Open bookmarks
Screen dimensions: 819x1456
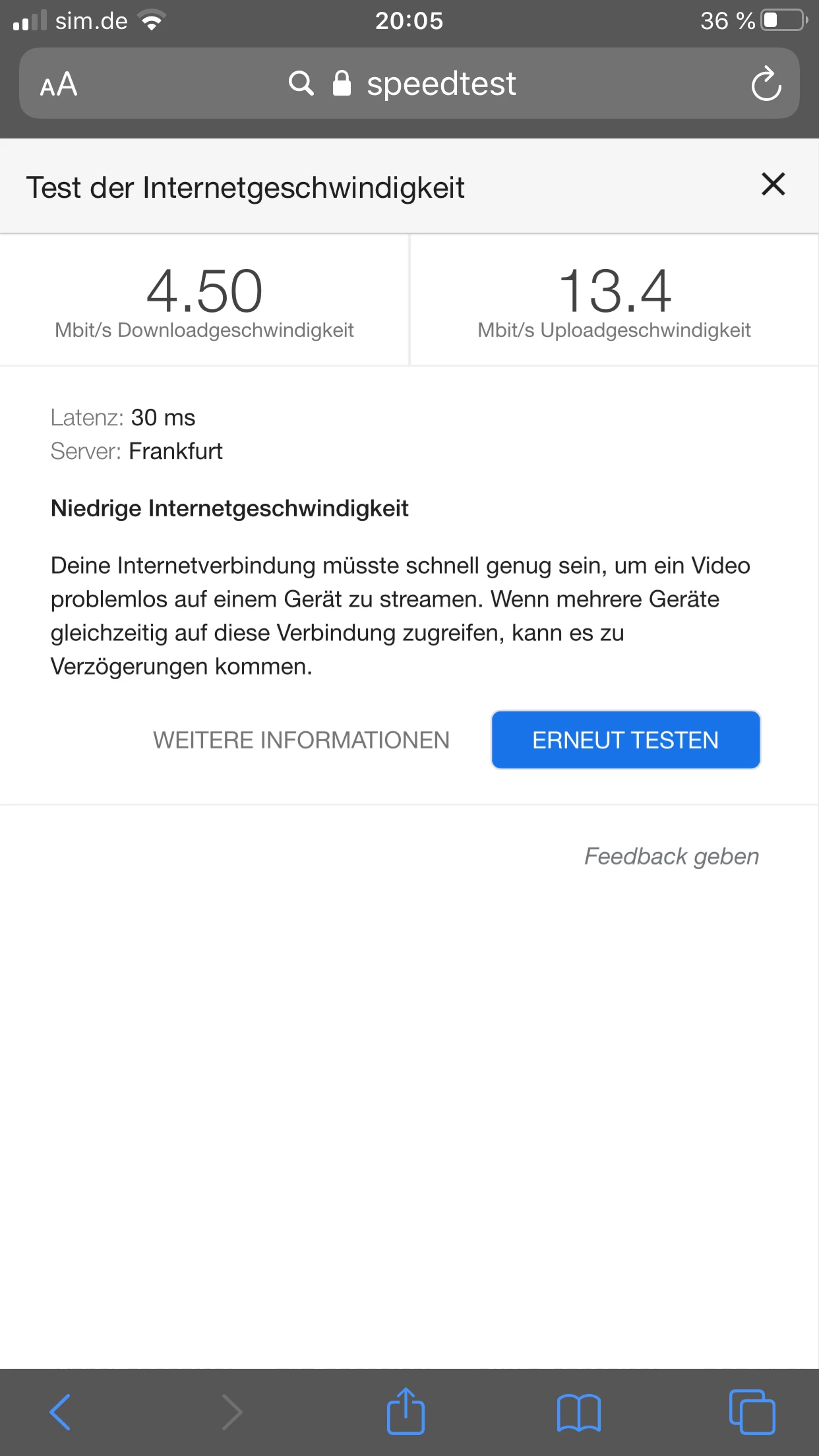[x=578, y=1412]
